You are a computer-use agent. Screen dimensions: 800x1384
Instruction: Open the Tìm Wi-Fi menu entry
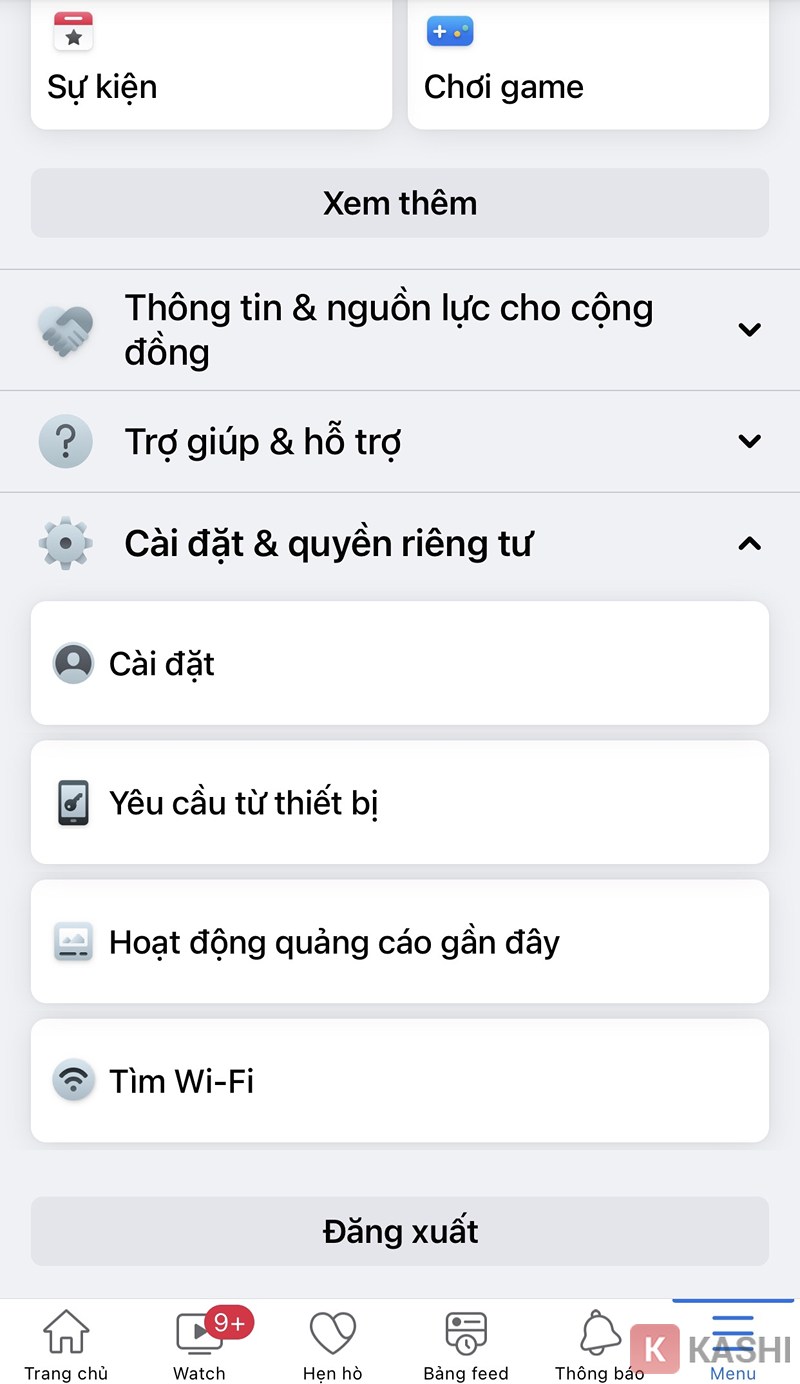click(x=400, y=1080)
